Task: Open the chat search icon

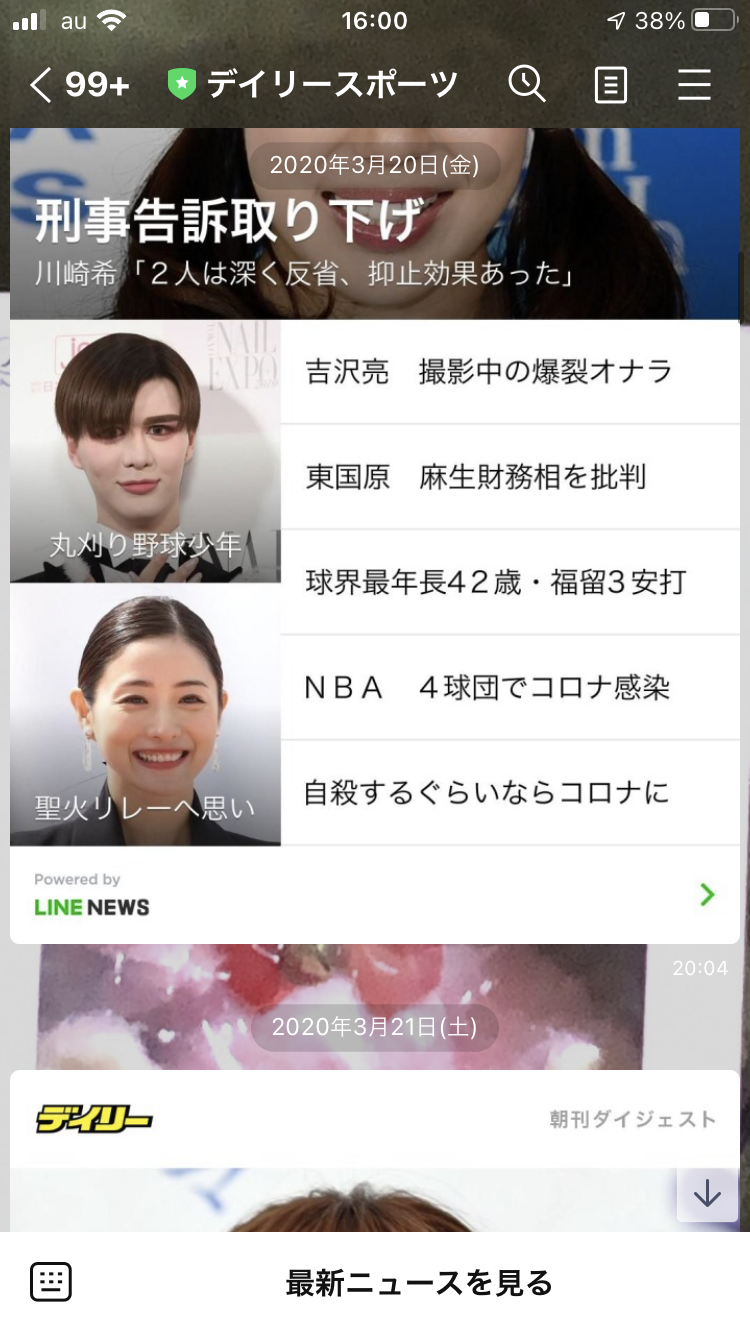Action: 527,85
